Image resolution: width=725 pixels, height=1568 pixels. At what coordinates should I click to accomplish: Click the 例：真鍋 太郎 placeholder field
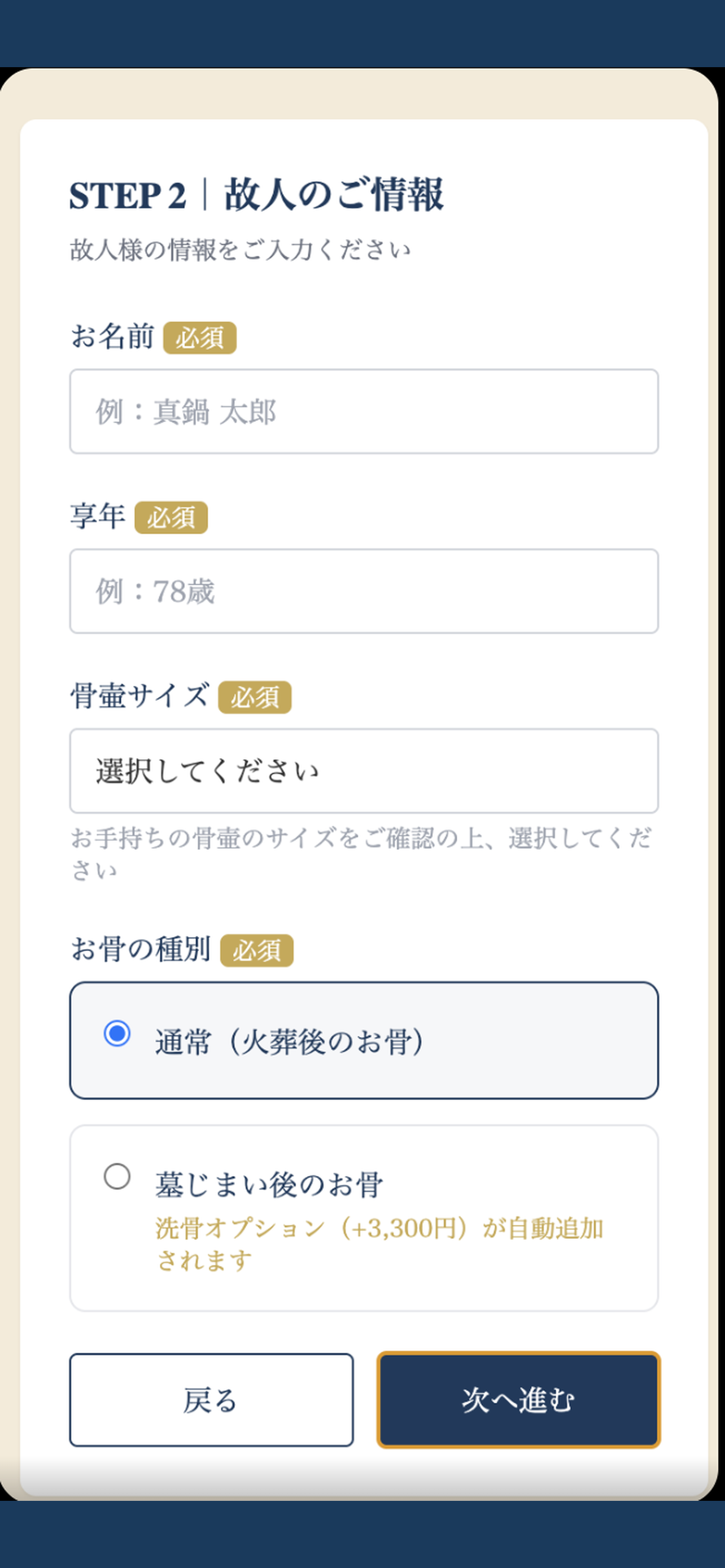click(x=364, y=411)
